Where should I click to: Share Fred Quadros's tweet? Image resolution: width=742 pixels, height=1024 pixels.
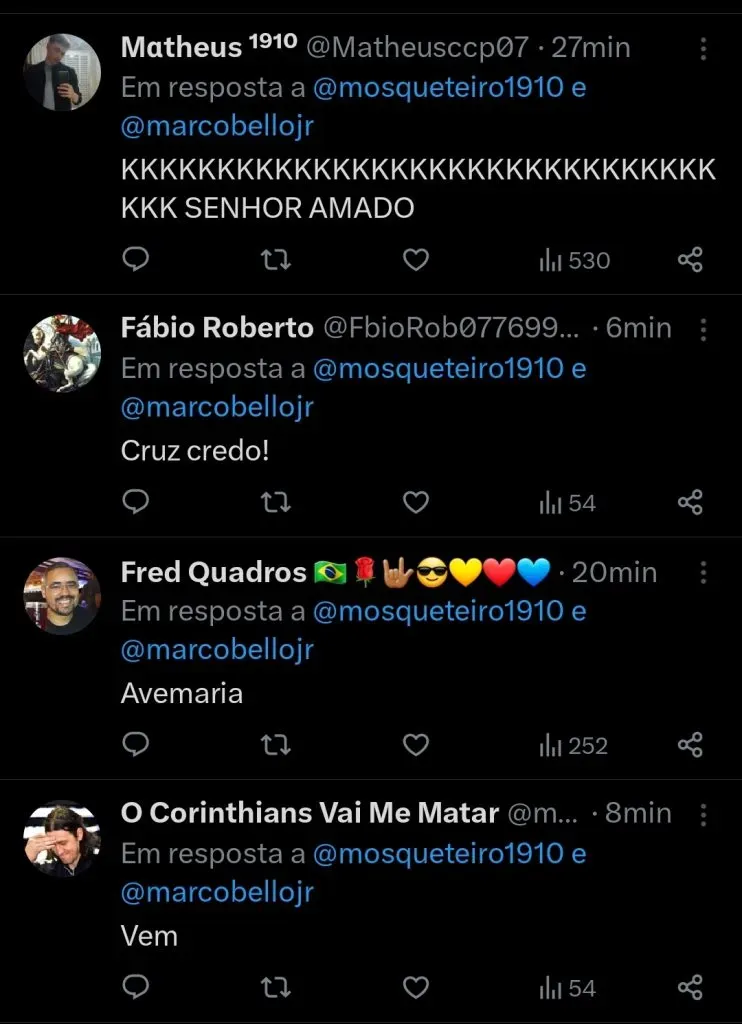click(690, 744)
